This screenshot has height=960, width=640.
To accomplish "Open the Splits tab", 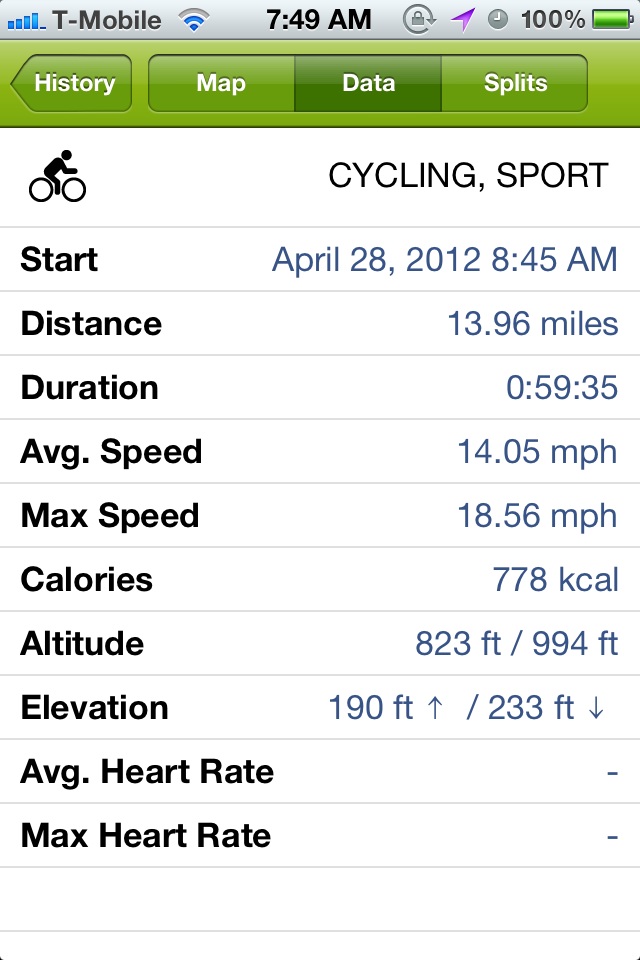I will tap(514, 83).
